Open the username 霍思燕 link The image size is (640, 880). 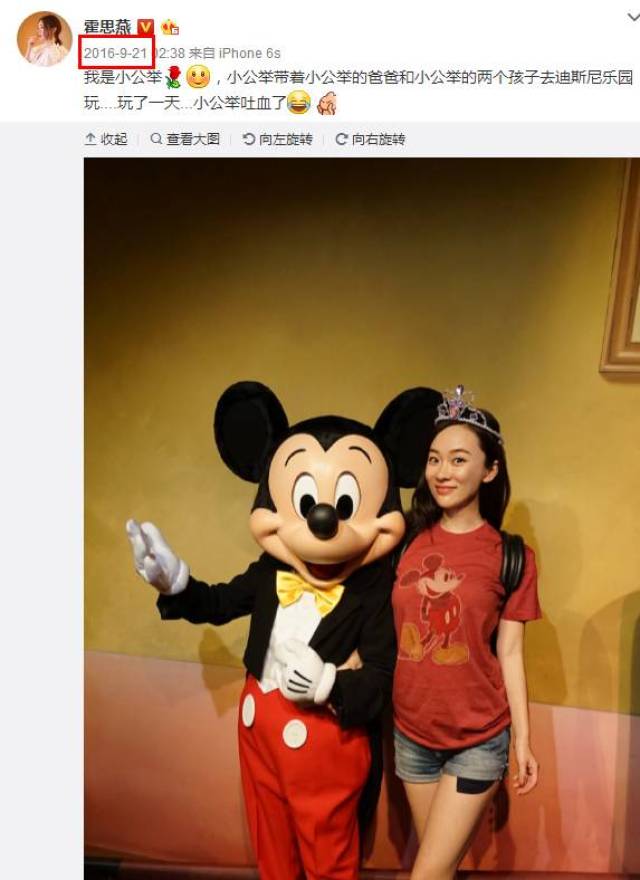[107, 26]
